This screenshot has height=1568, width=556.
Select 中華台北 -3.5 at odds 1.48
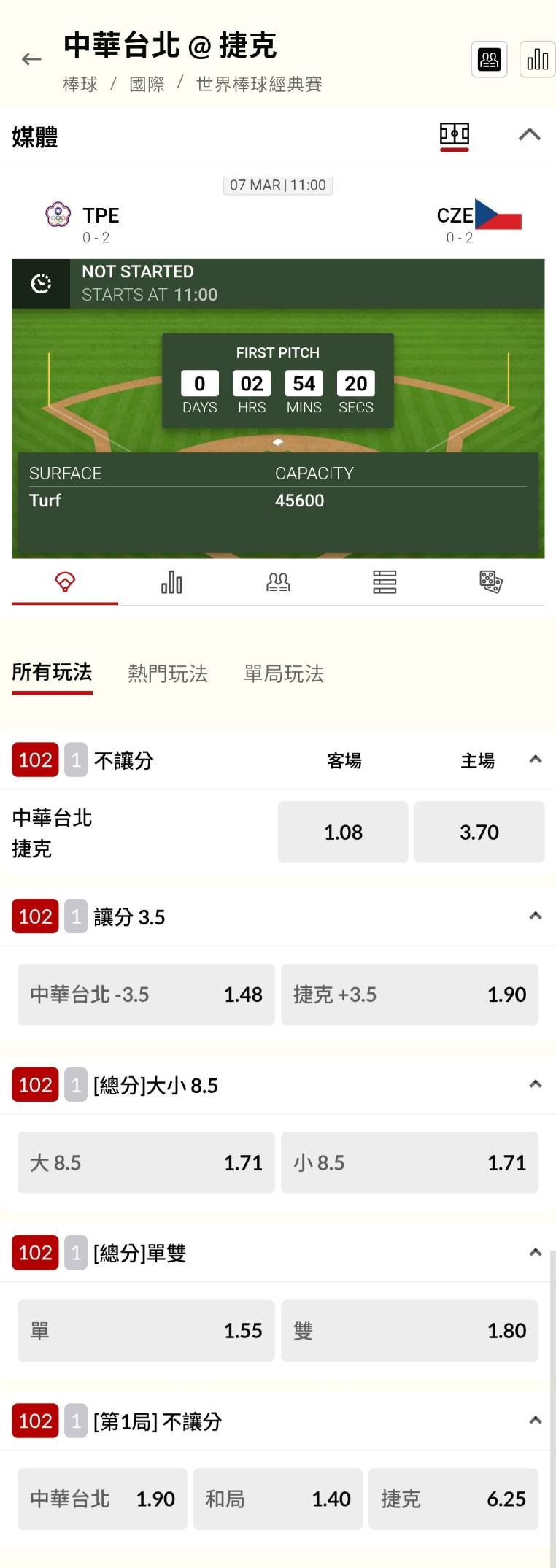pos(146,994)
